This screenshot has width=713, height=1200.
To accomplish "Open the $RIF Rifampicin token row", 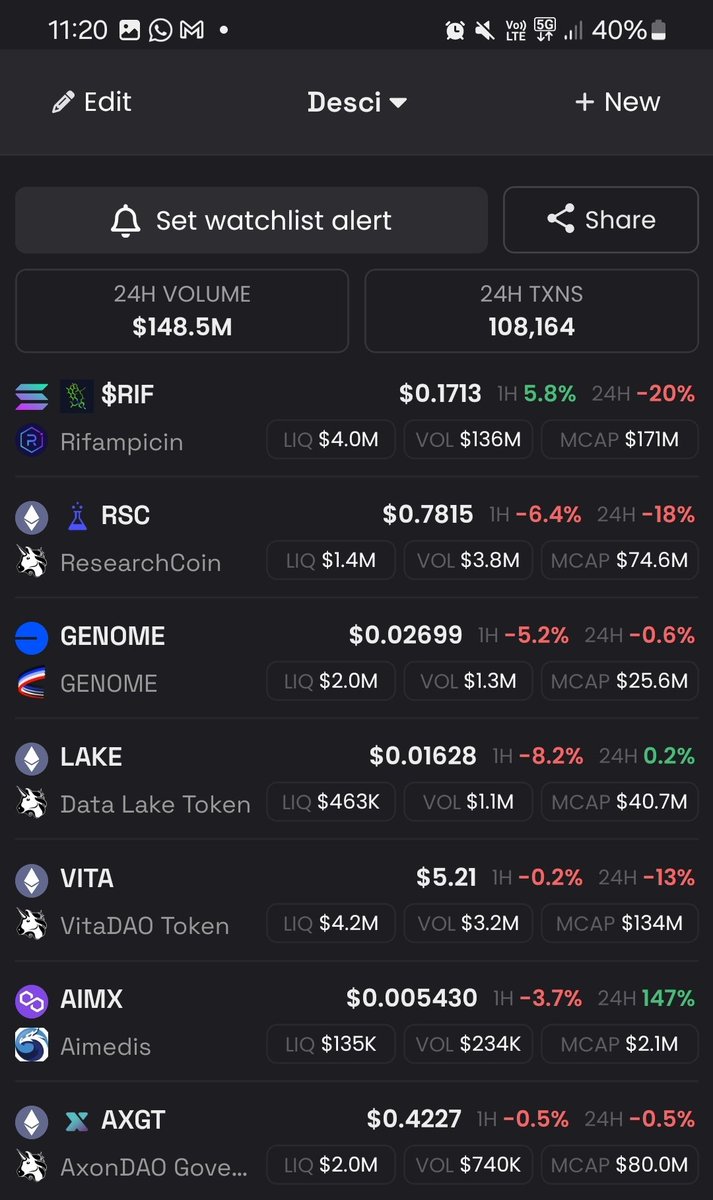I will point(356,417).
